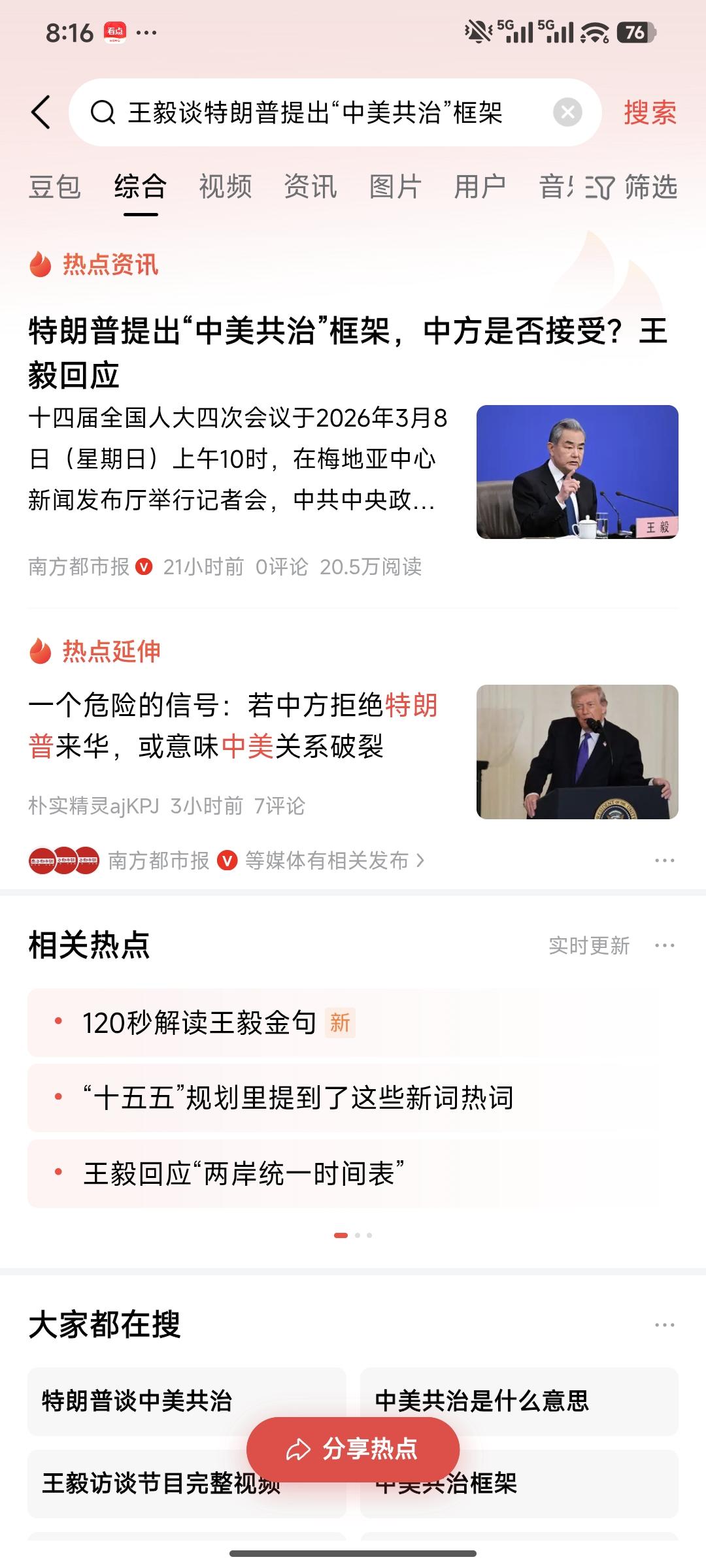Tap the 热点资讯 flame icon
The image size is (706, 1568).
tap(41, 266)
